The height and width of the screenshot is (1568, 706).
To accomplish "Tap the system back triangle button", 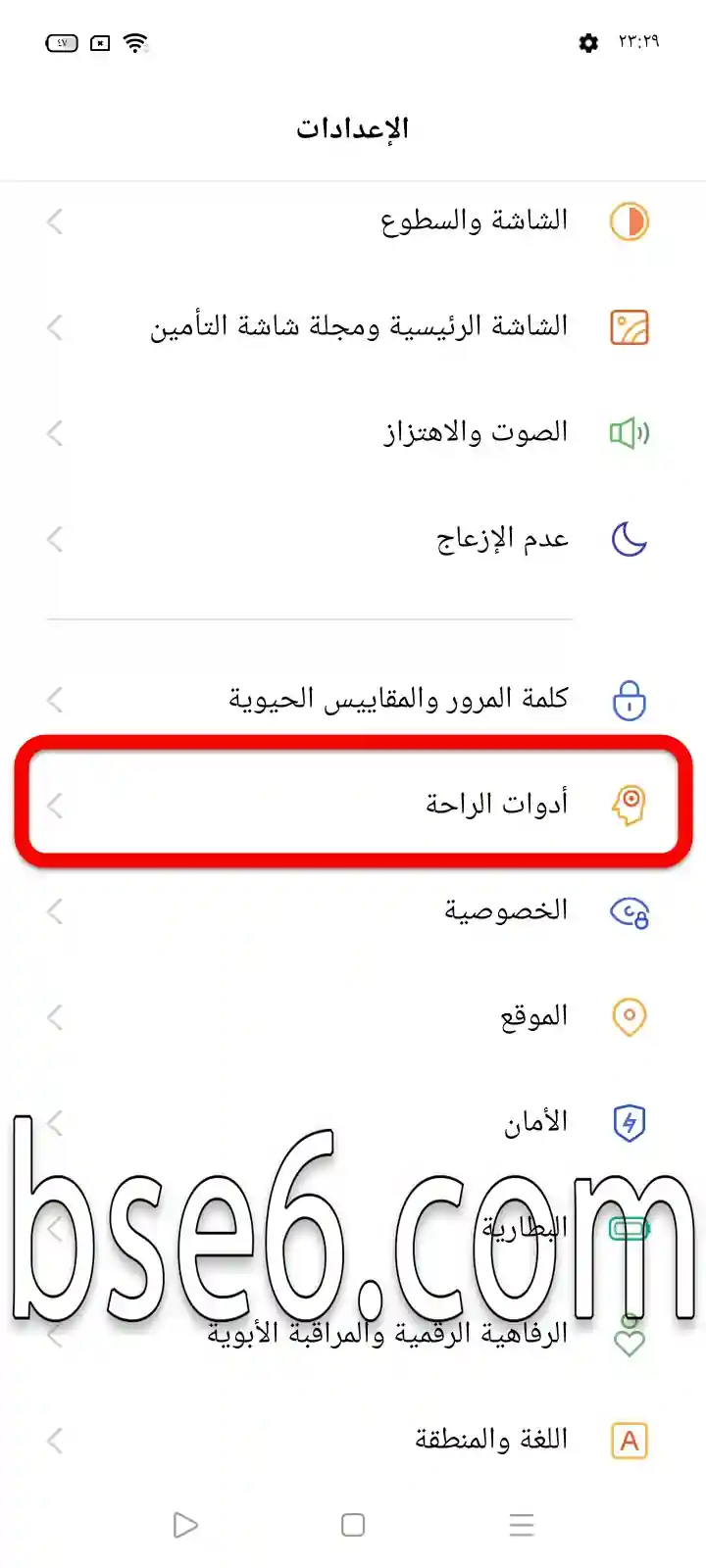I will click(x=184, y=1525).
